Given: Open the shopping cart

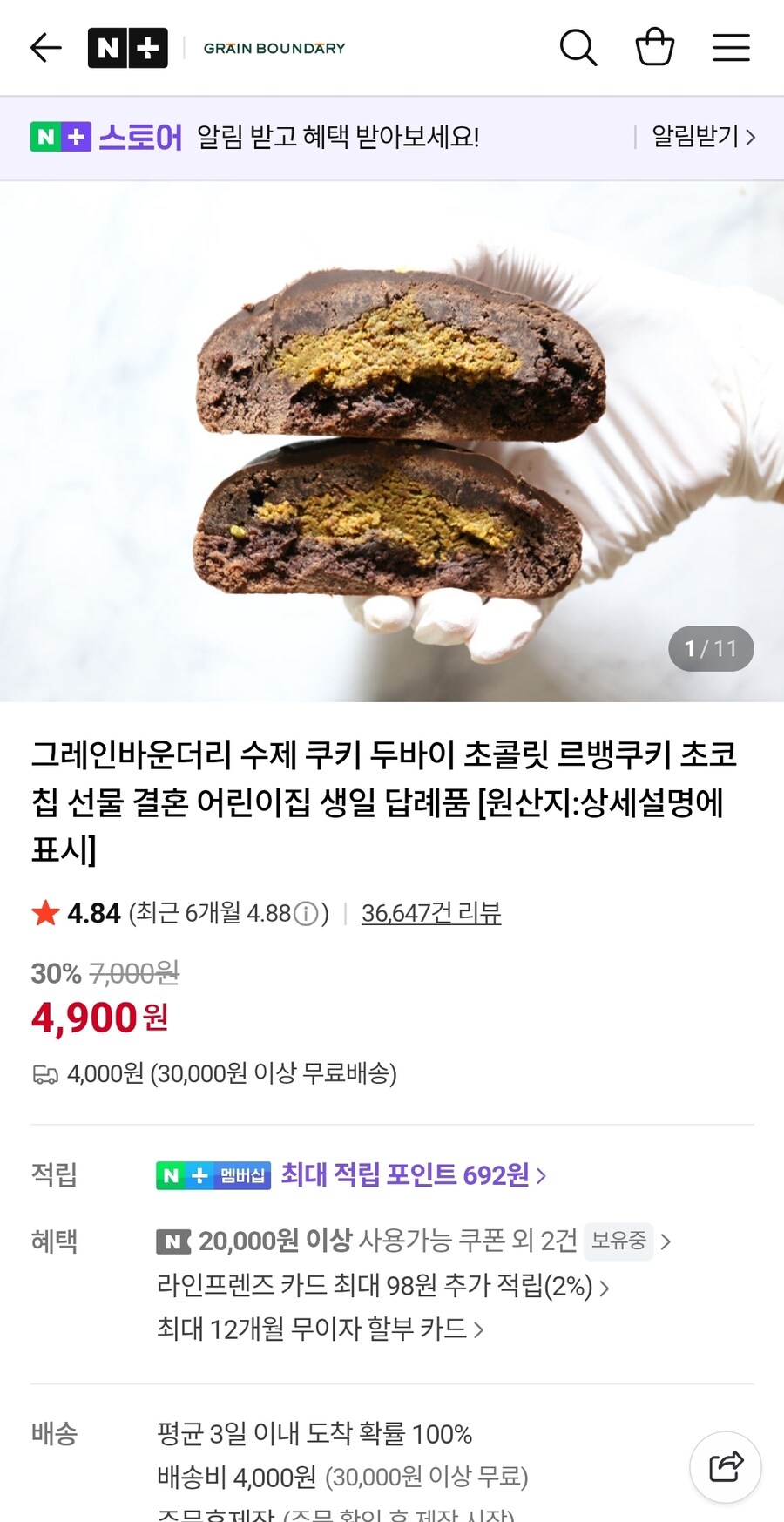Looking at the screenshot, I should point(654,48).
